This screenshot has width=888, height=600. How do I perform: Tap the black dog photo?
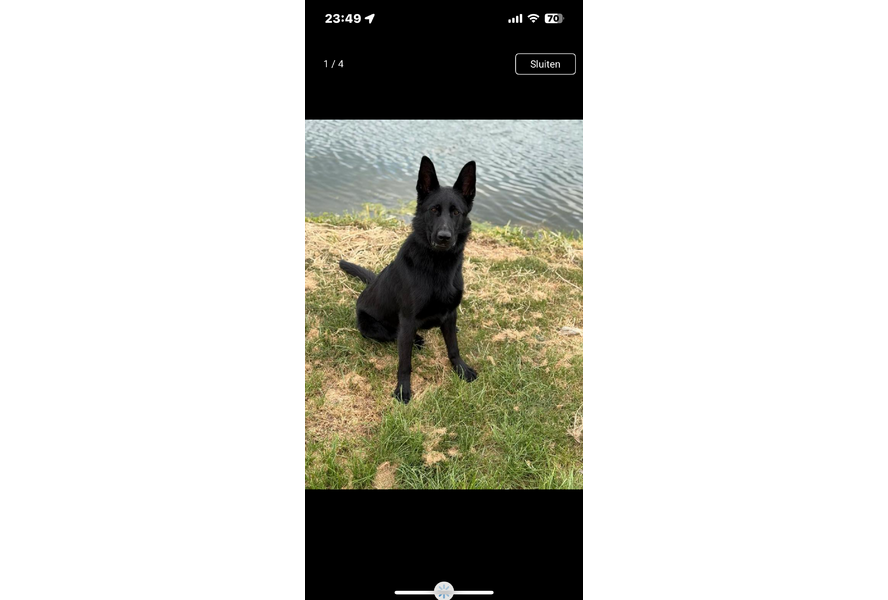[x=443, y=304]
